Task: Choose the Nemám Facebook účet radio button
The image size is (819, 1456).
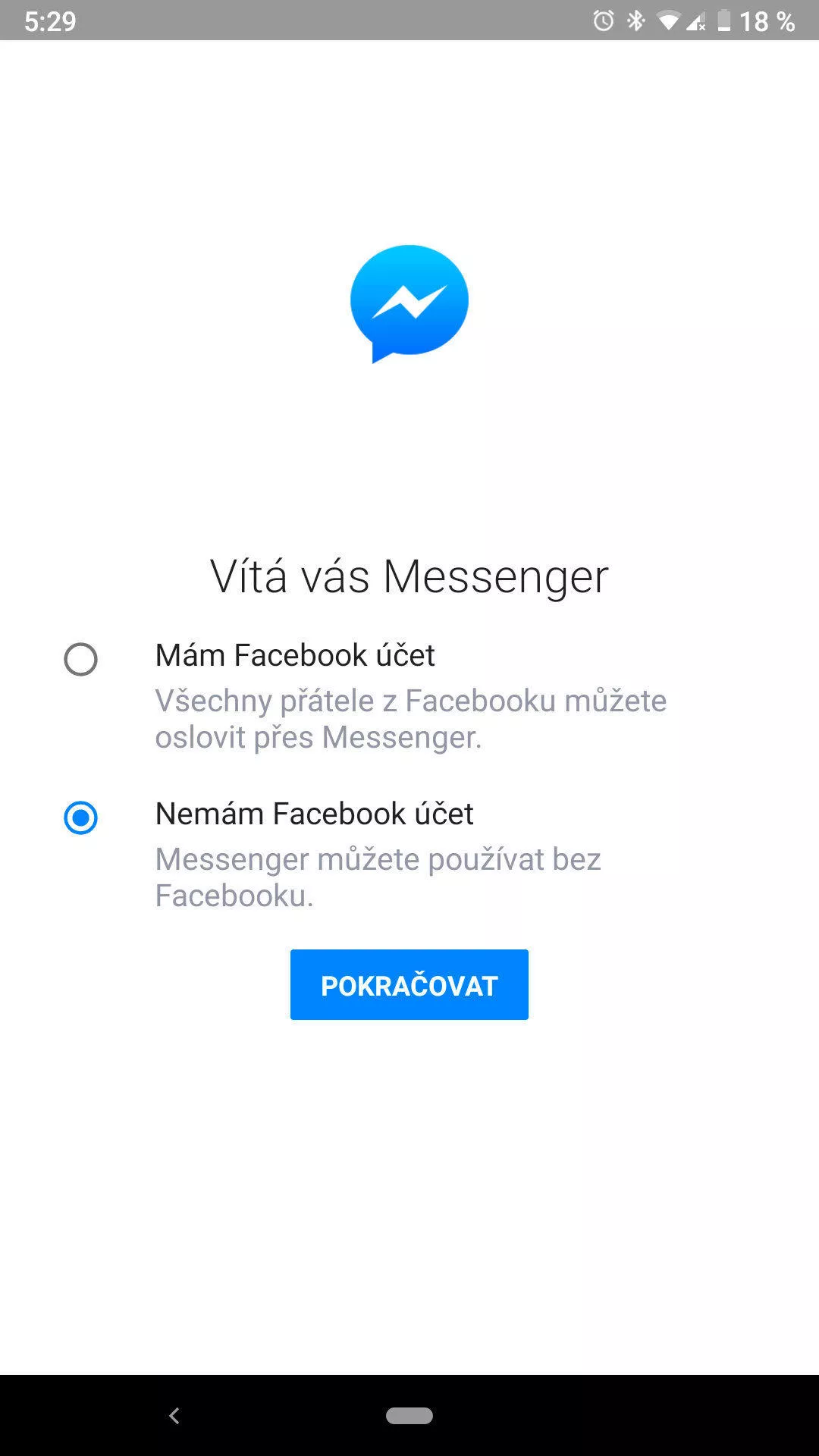Action: 80,817
